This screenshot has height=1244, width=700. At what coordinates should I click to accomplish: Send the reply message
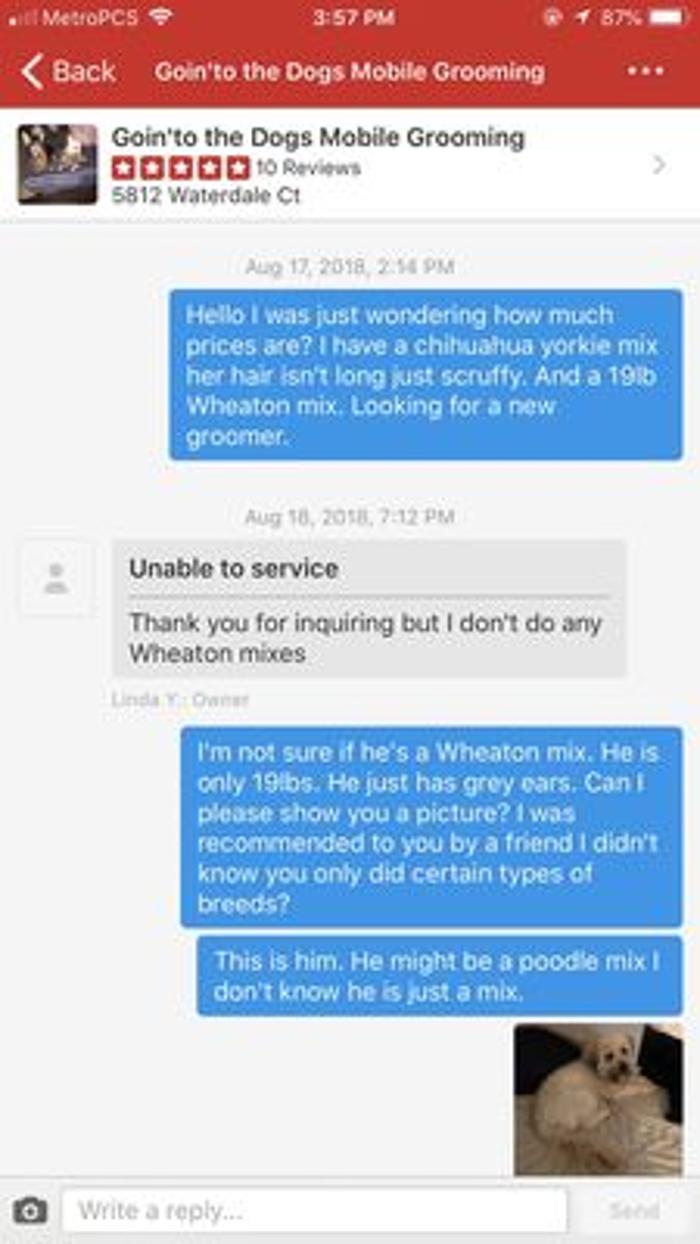[x=634, y=1211]
